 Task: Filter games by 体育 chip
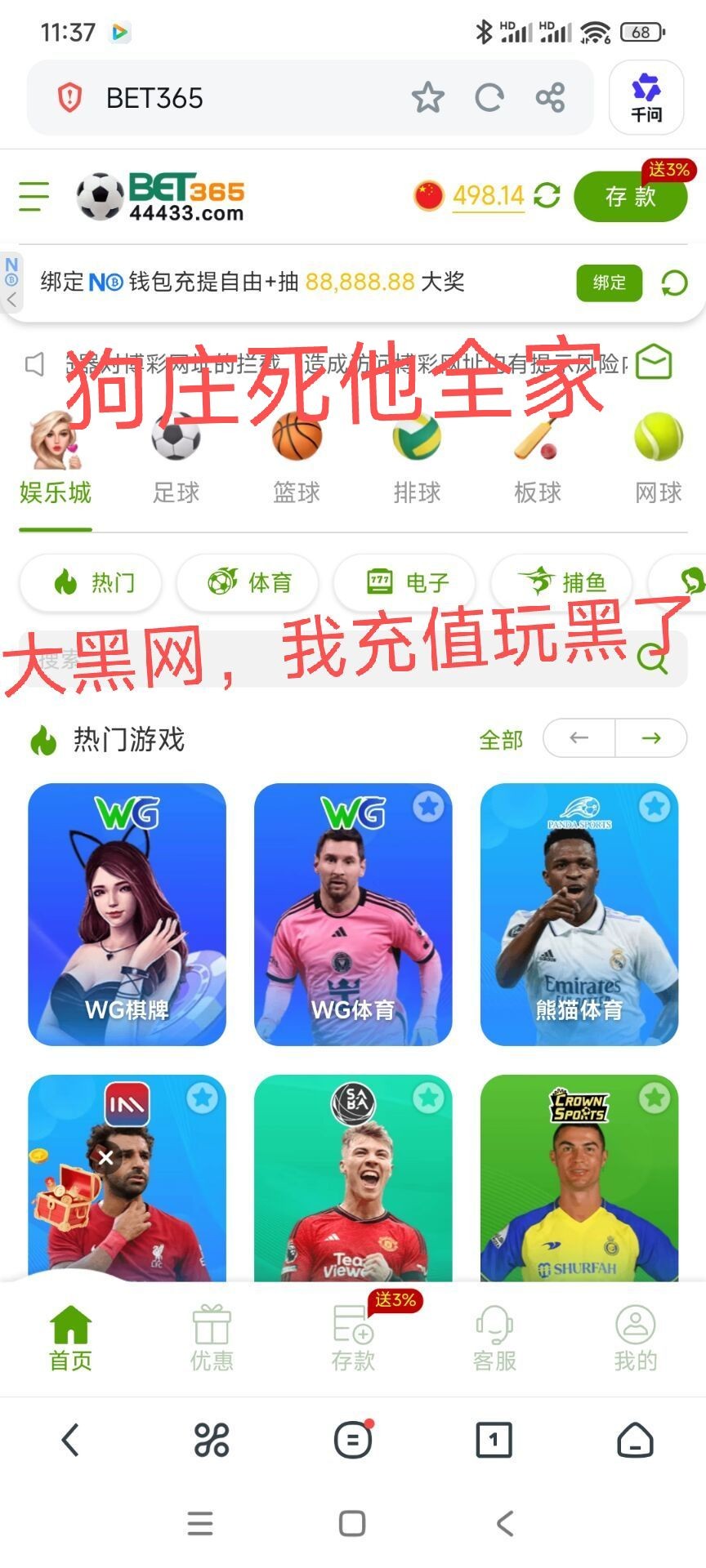tap(249, 582)
